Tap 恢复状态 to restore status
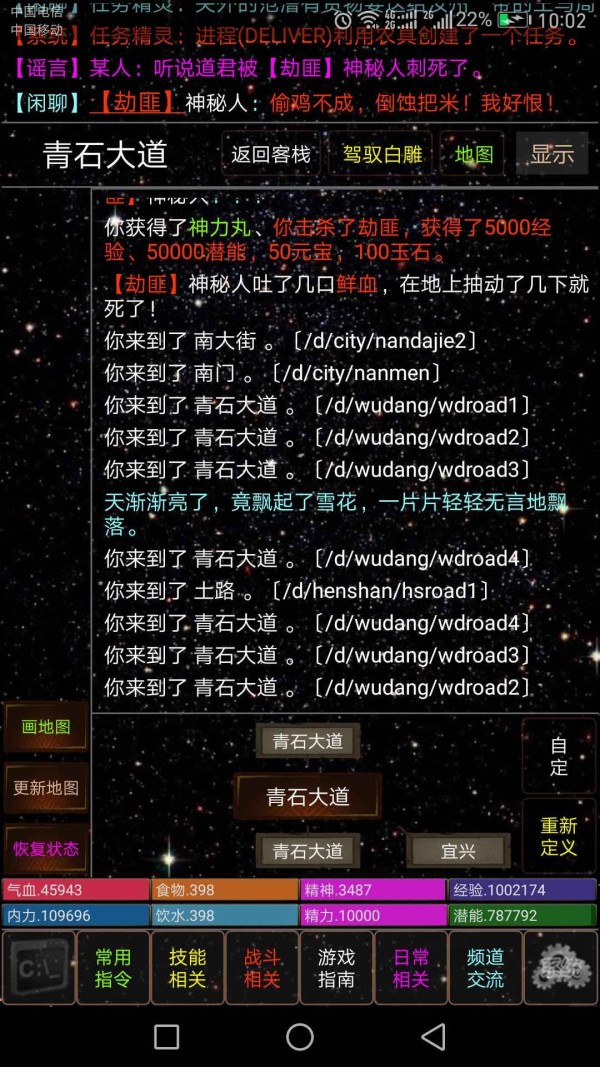 pos(46,848)
